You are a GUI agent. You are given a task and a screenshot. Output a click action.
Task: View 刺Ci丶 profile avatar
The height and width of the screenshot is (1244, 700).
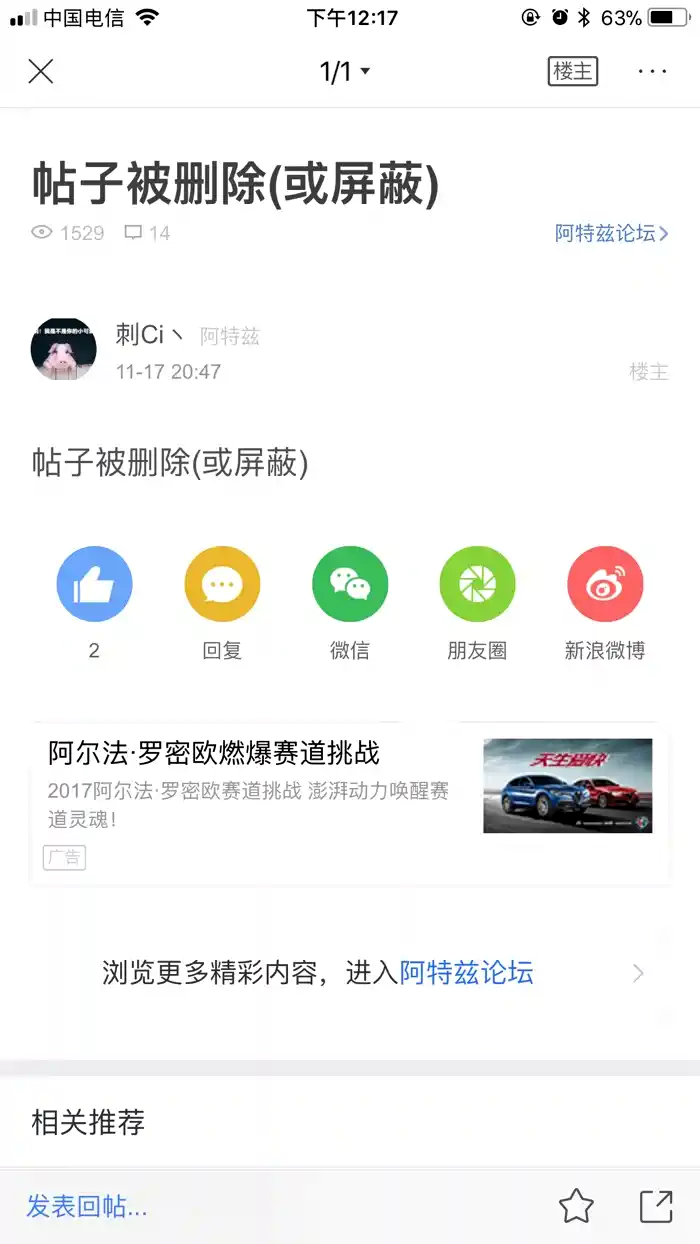click(x=64, y=350)
